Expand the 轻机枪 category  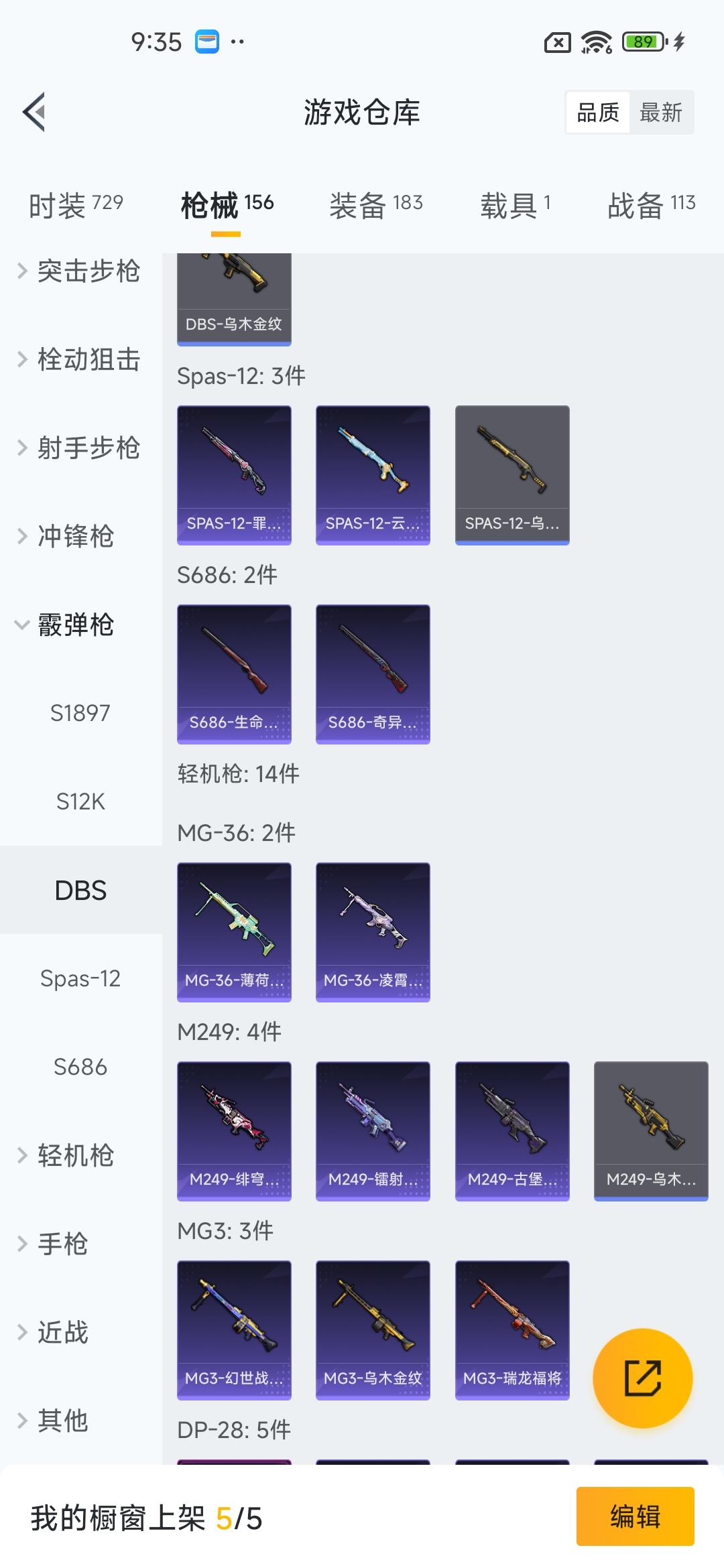point(74,1156)
